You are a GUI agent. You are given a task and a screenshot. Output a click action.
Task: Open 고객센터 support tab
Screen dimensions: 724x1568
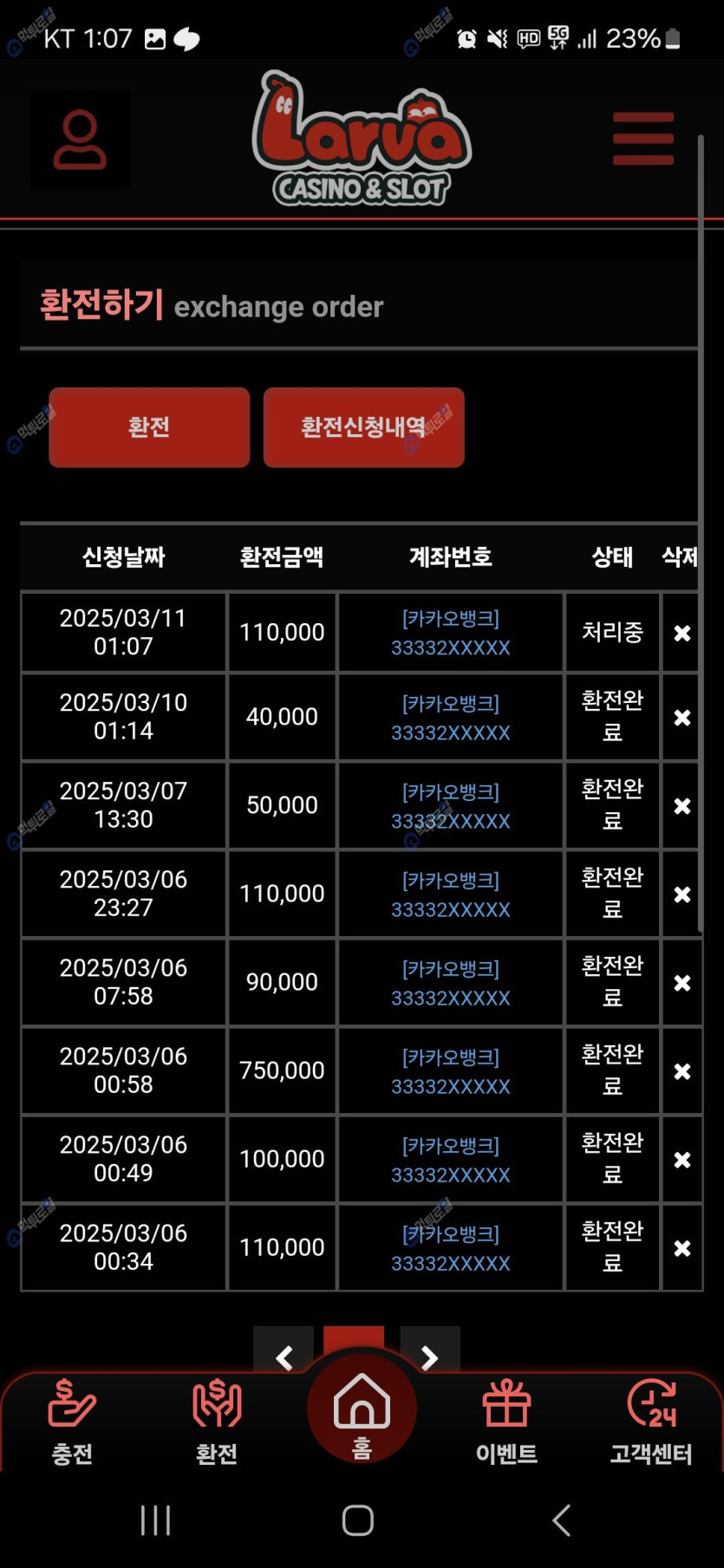point(651,1422)
